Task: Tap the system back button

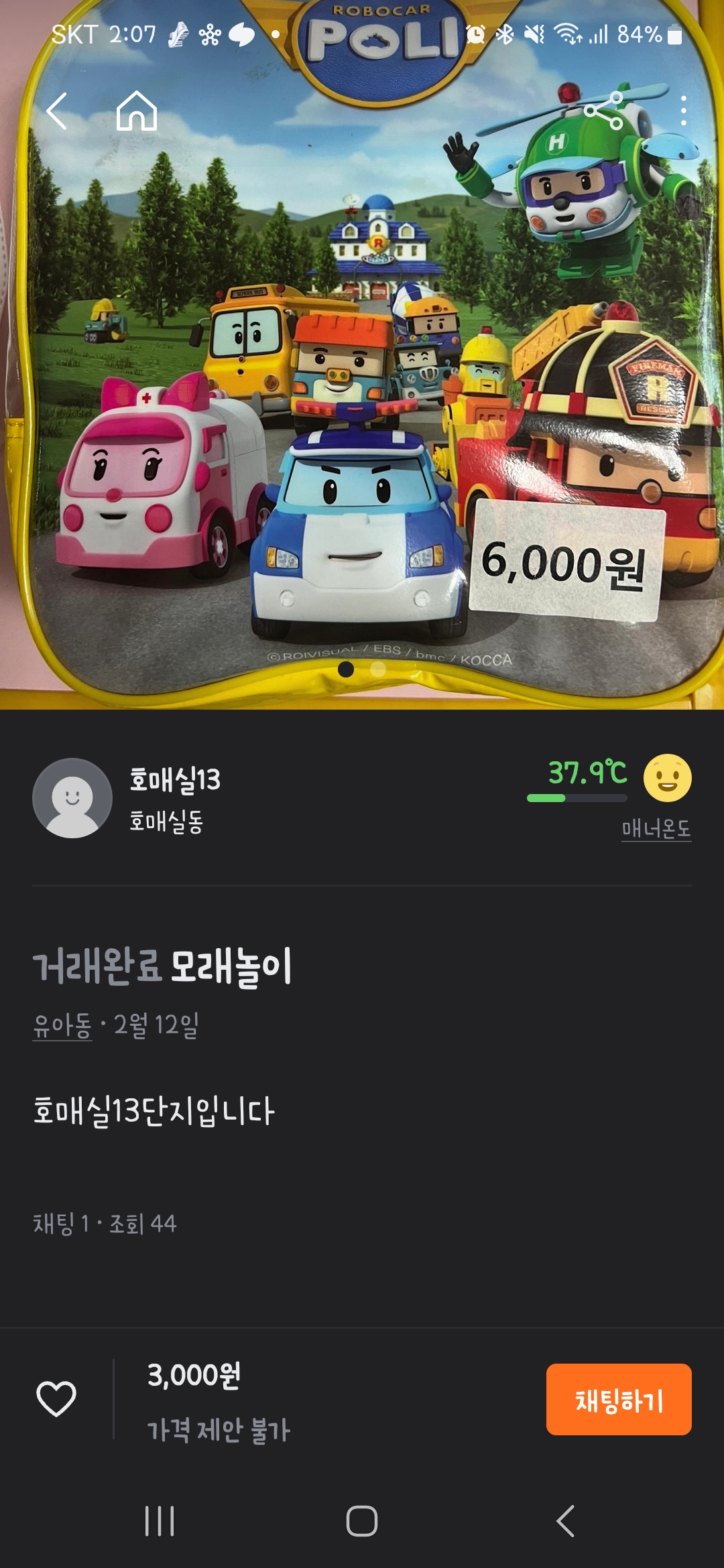Action: pos(565,1521)
